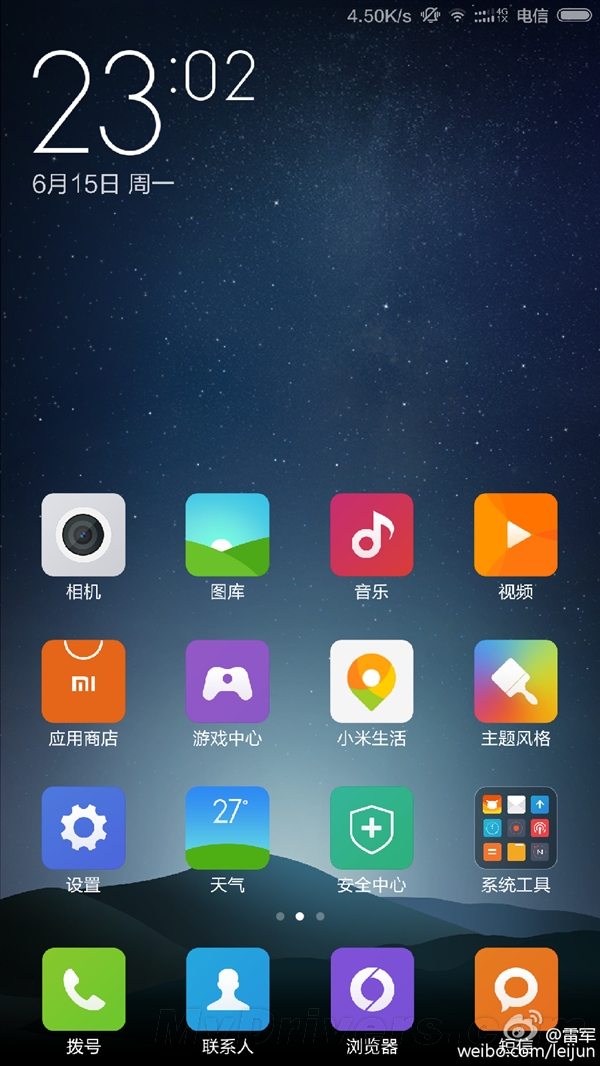Expand the 系统工具 folder
600x1066 pixels.
tap(515, 827)
